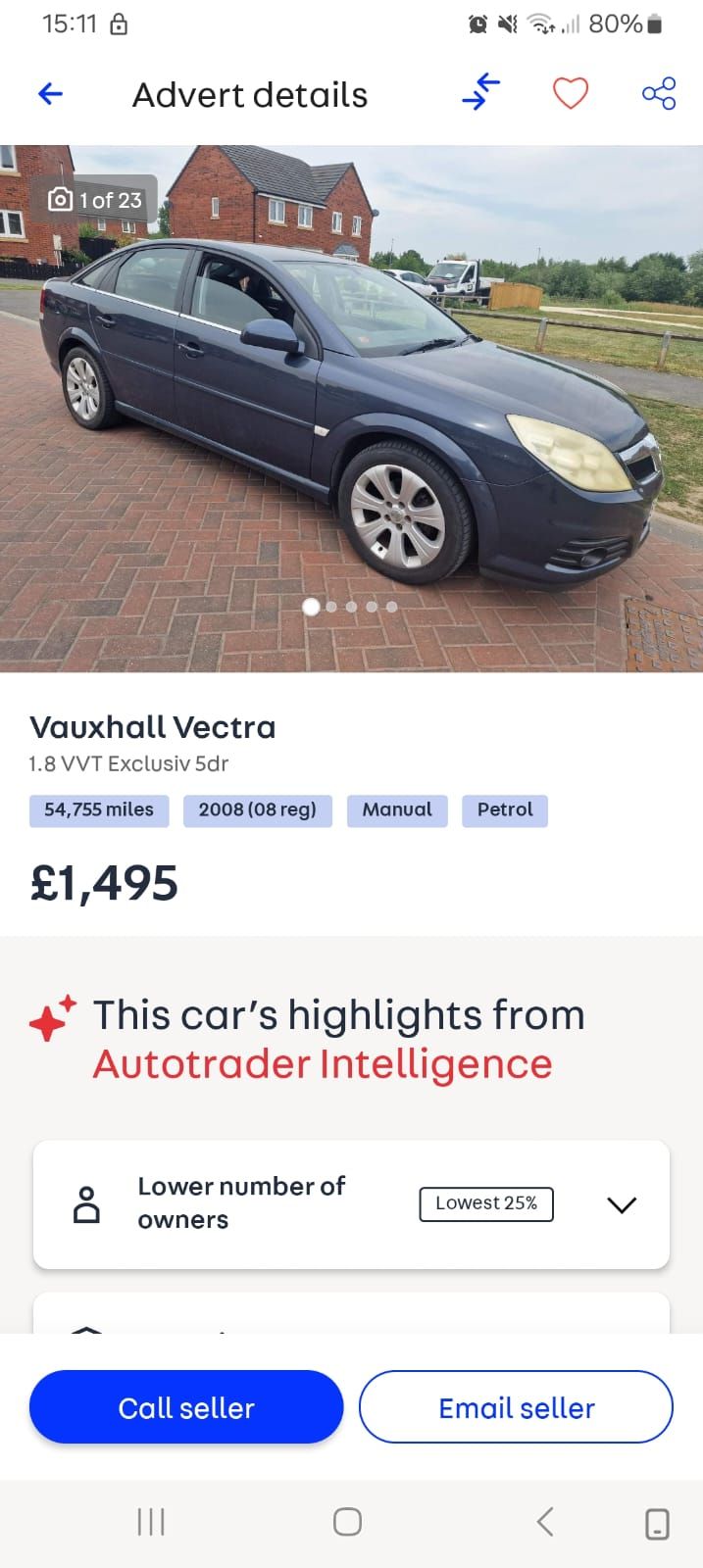
Task: Email the seller
Action: point(516,1407)
